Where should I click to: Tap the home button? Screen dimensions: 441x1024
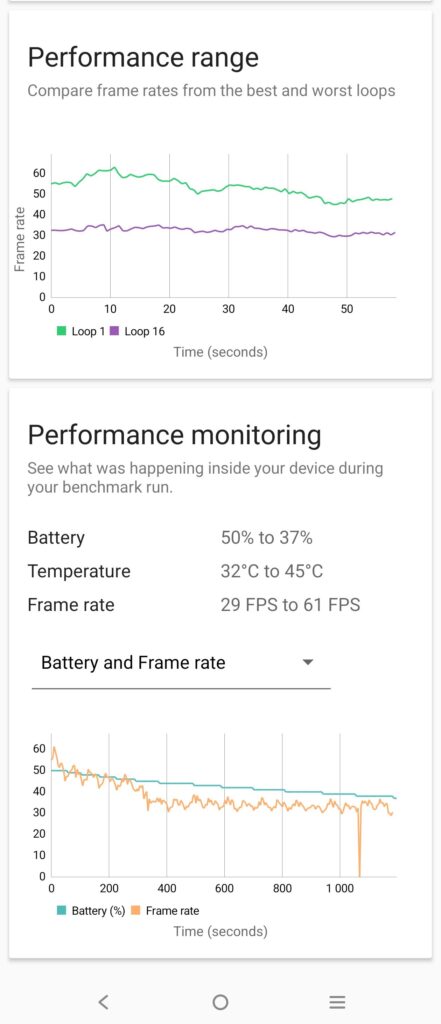pyautogui.click(x=220, y=1002)
